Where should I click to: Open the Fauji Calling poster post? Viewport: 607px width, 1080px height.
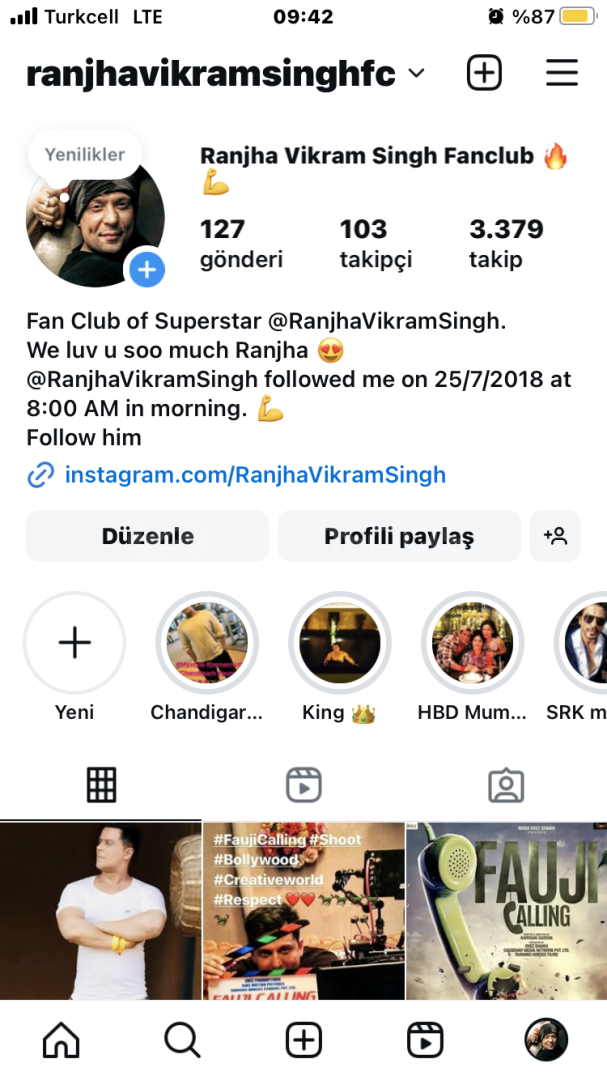click(x=506, y=910)
